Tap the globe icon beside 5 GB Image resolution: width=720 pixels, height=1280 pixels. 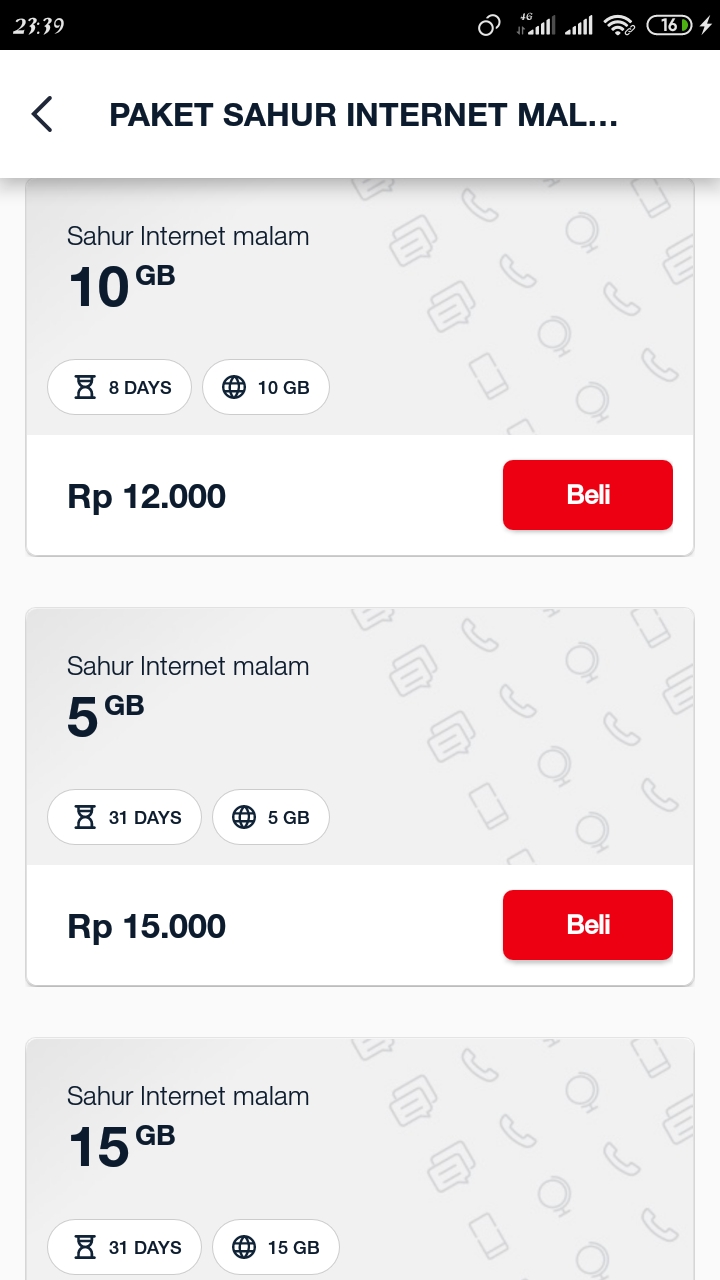pyautogui.click(x=244, y=817)
